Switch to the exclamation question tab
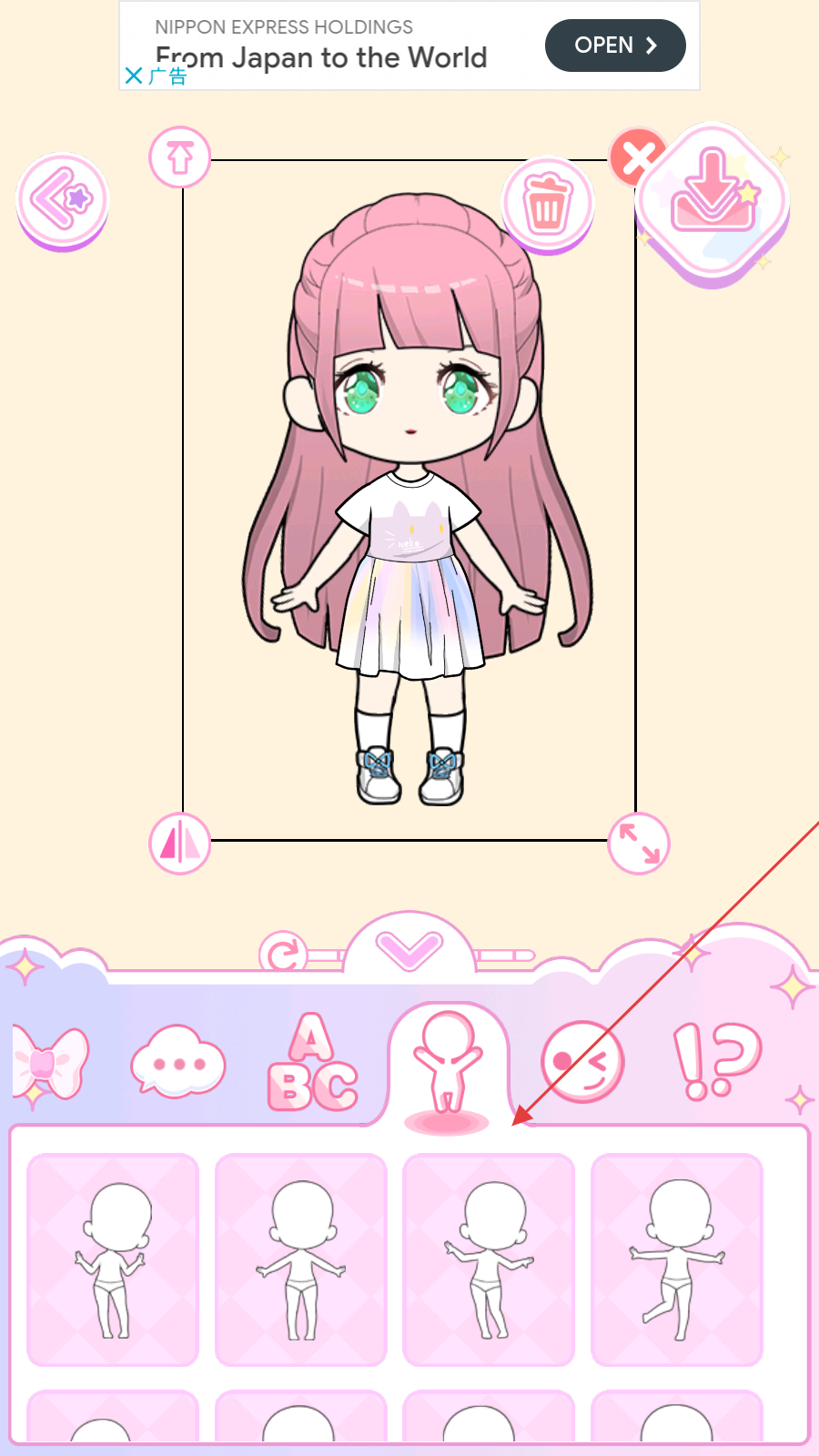This screenshot has height=1456, width=819. coord(716,1061)
